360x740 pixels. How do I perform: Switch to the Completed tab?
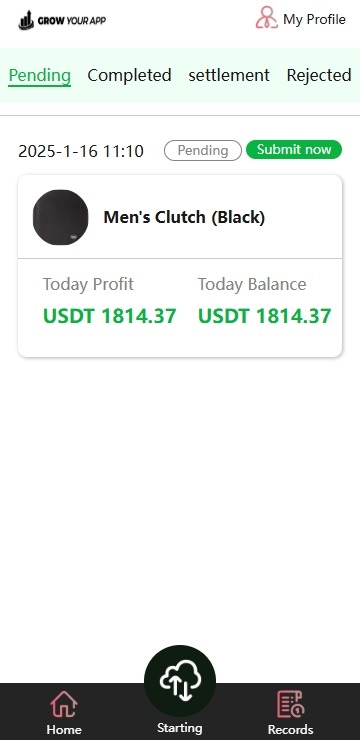point(129,75)
